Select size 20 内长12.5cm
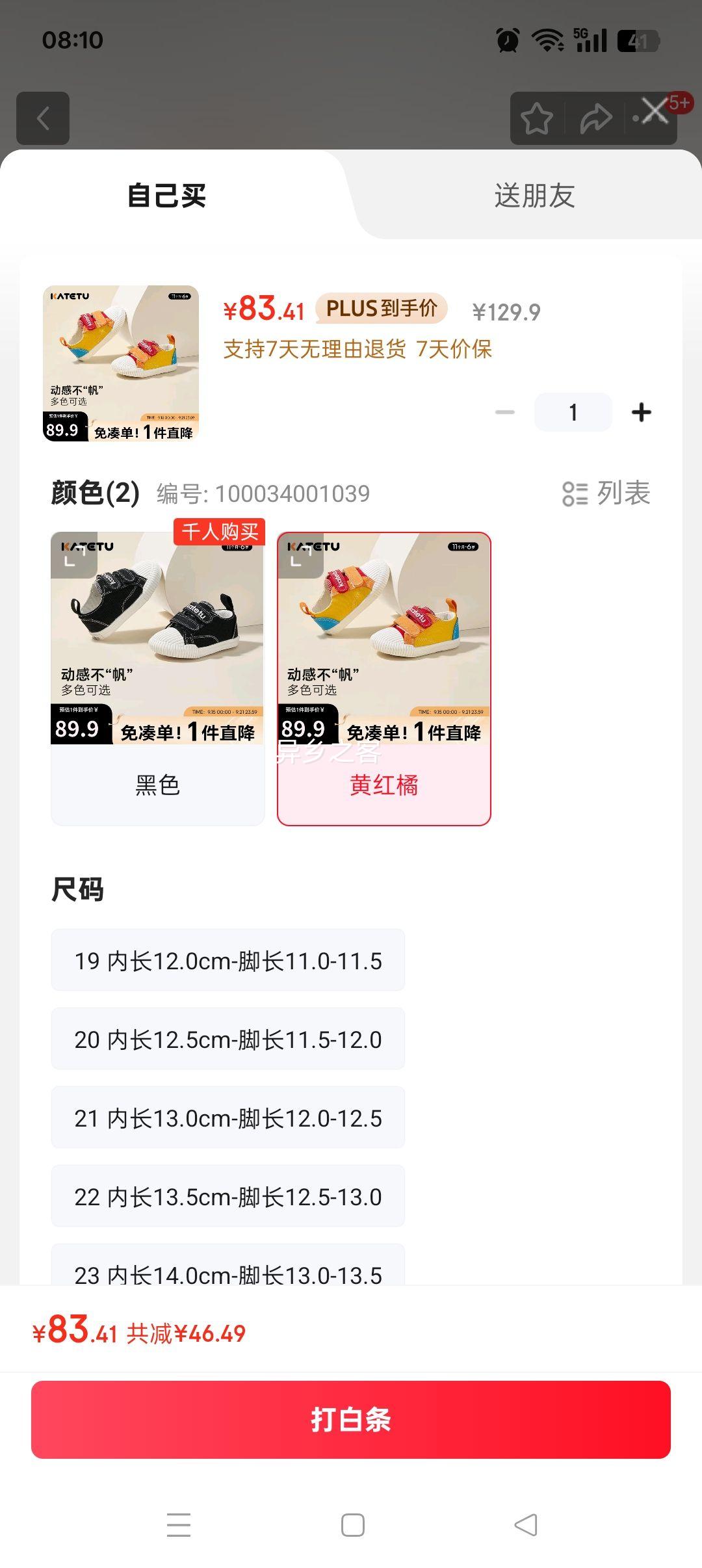Viewport: 702px width, 1568px height. coord(227,1039)
